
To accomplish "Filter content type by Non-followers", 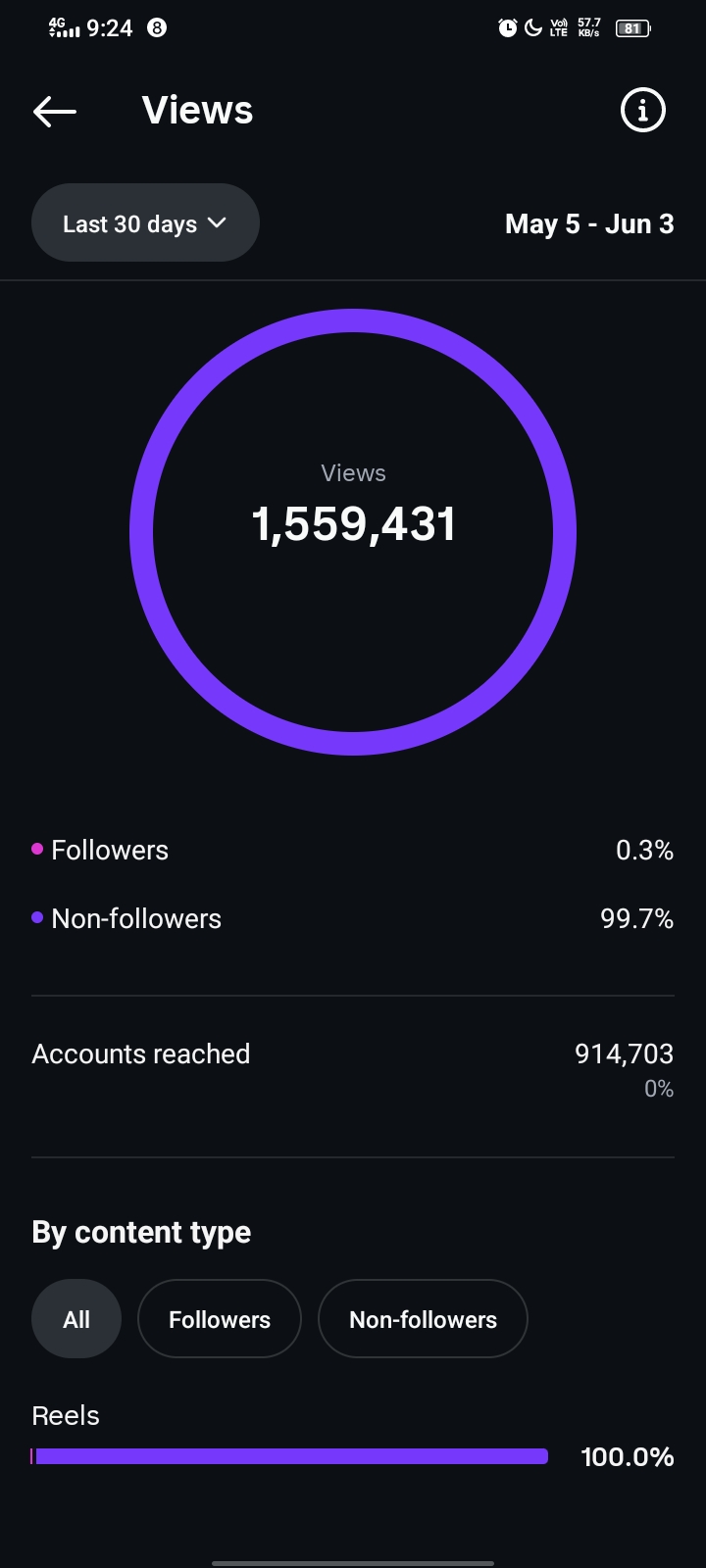I will [423, 1319].
